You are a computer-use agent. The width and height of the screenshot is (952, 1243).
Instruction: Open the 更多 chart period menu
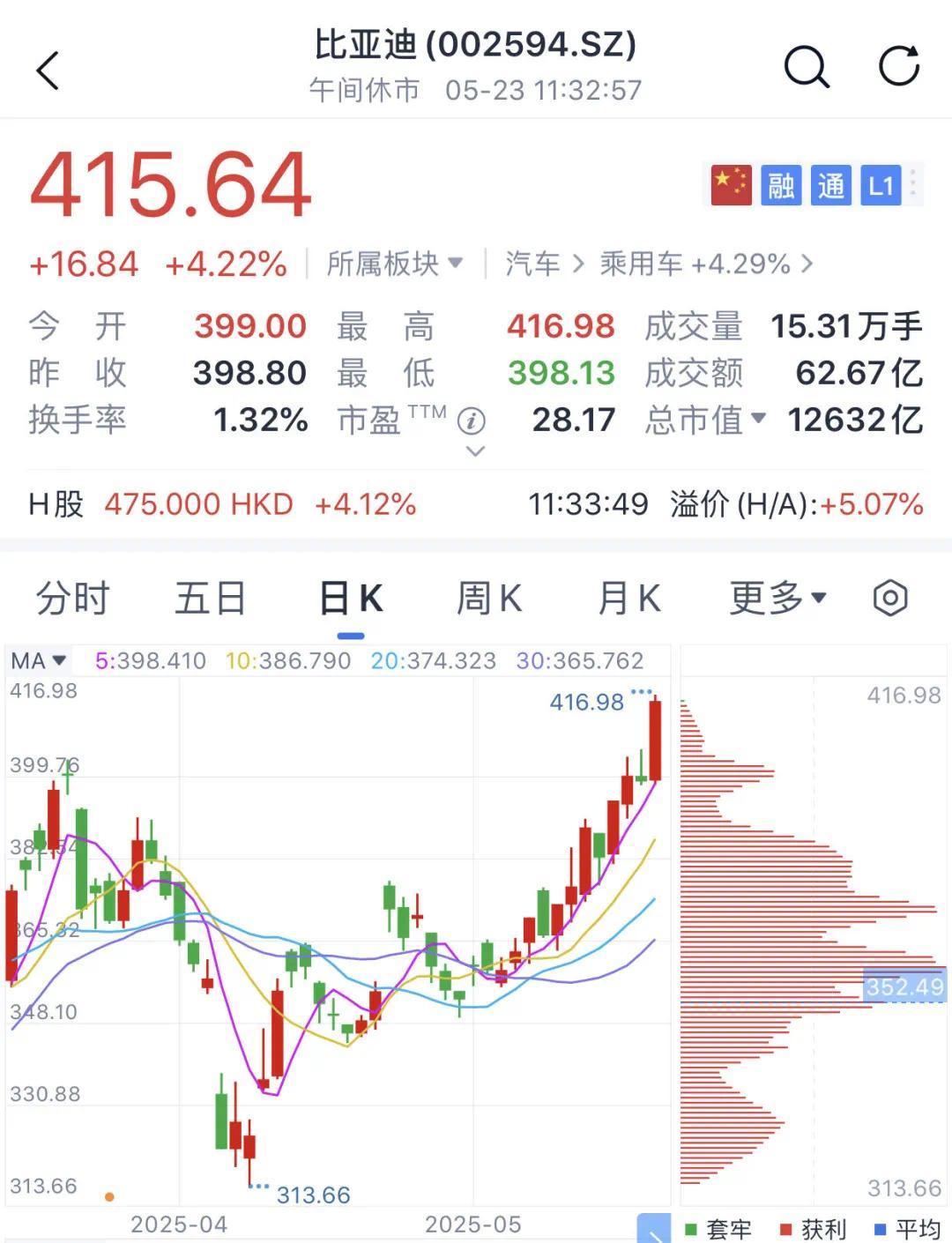777,599
